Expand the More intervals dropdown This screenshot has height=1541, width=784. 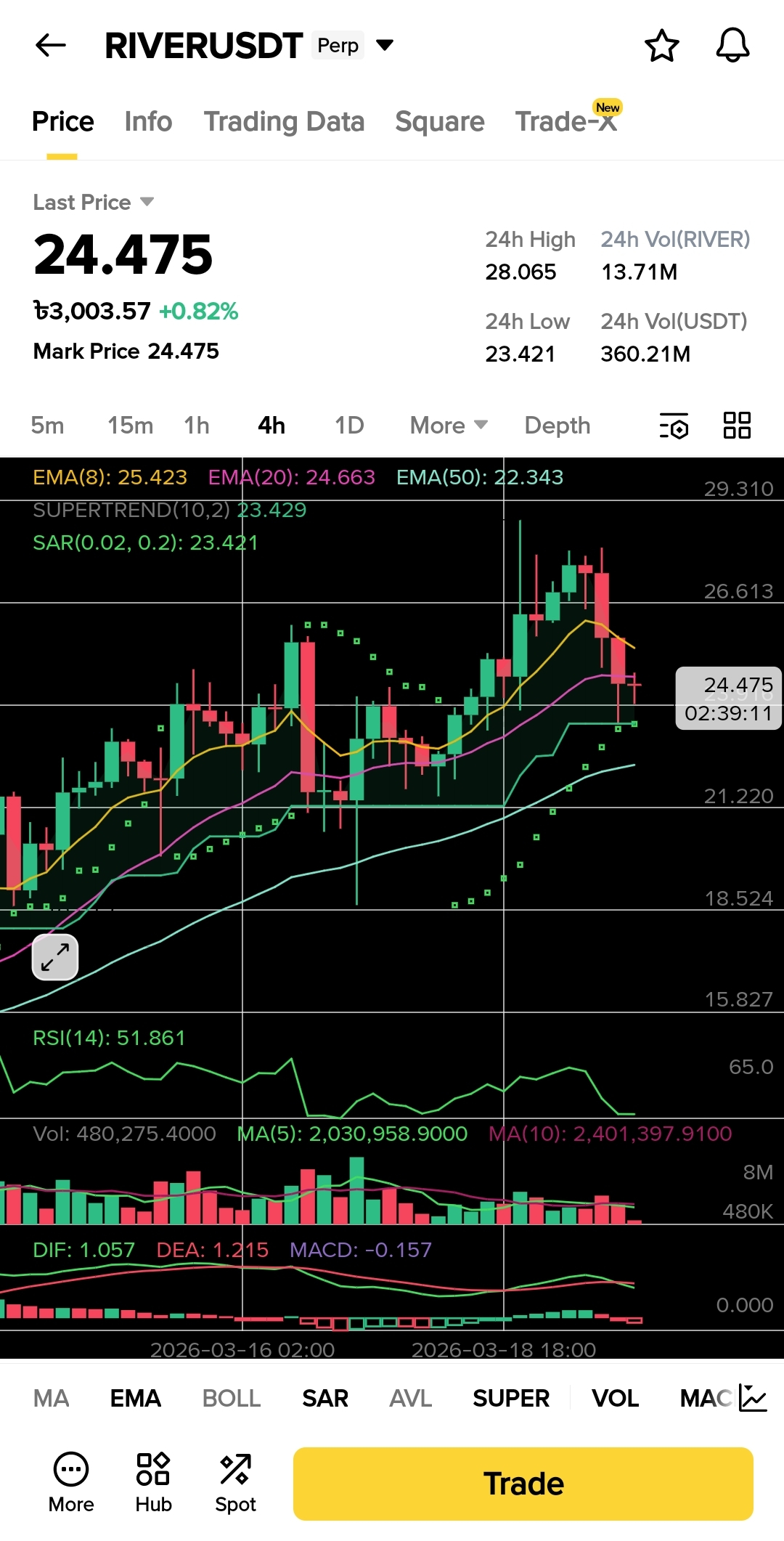pyautogui.click(x=448, y=425)
